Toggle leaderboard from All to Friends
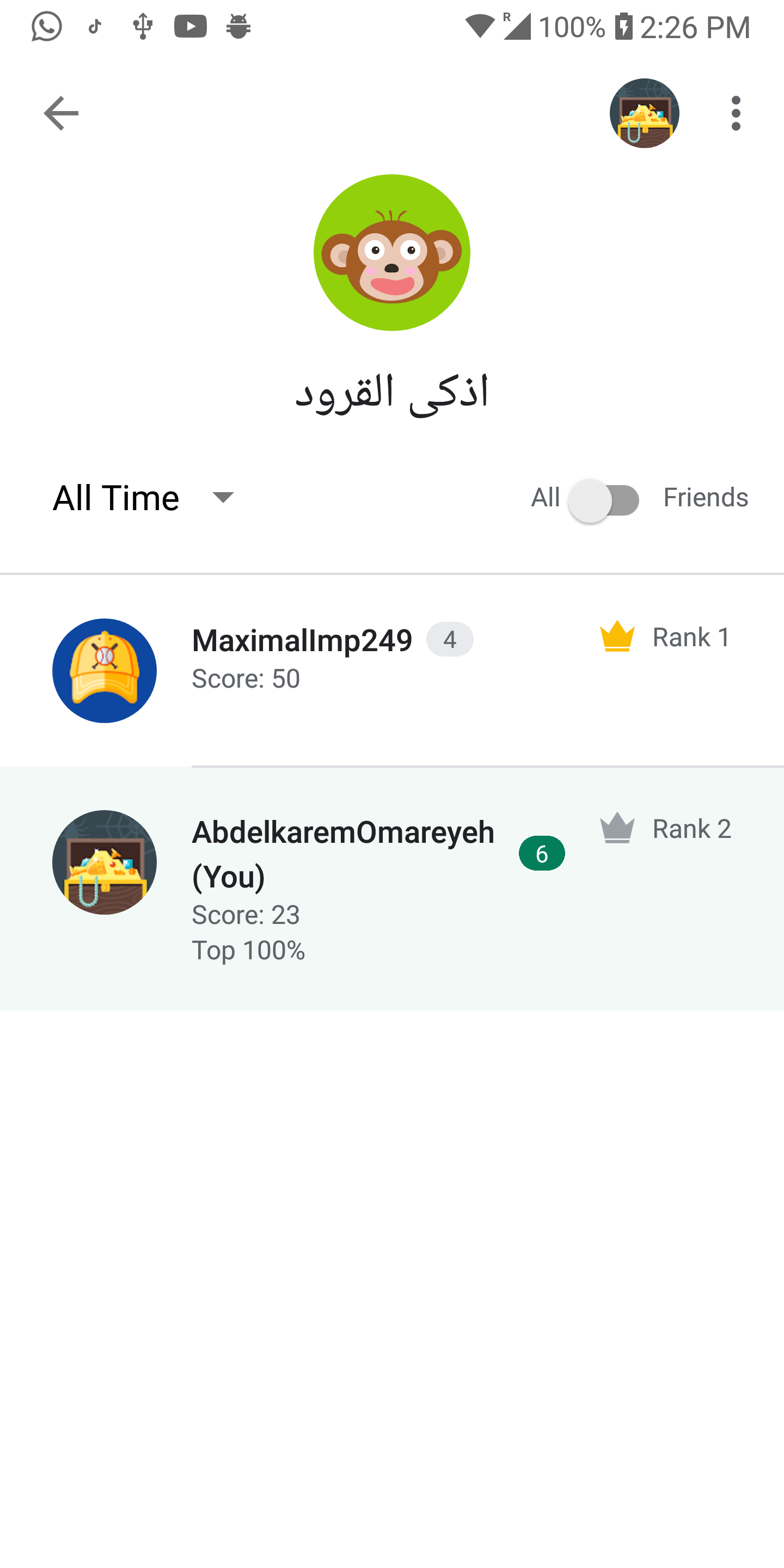The width and height of the screenshot is (784, 1568). [603, 500]
